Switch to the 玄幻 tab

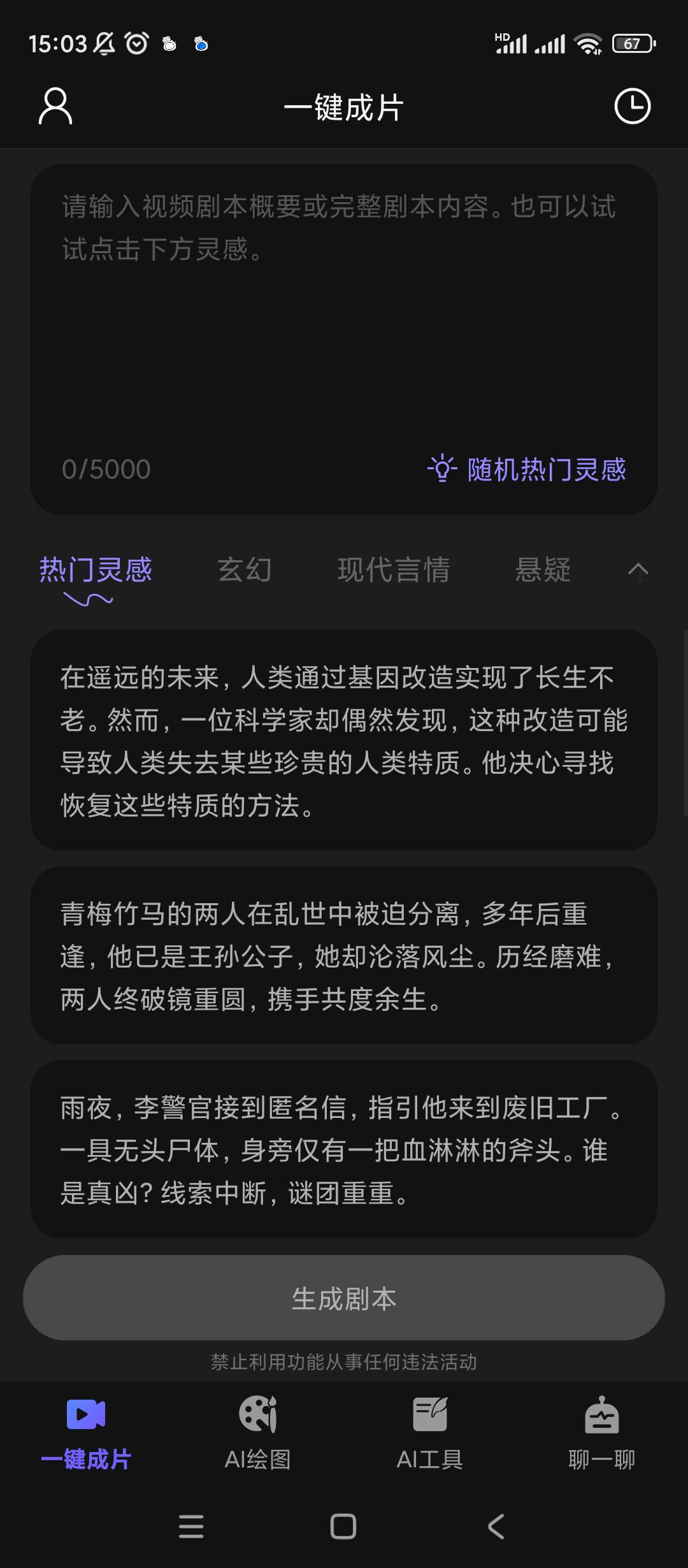pos(245,570)
